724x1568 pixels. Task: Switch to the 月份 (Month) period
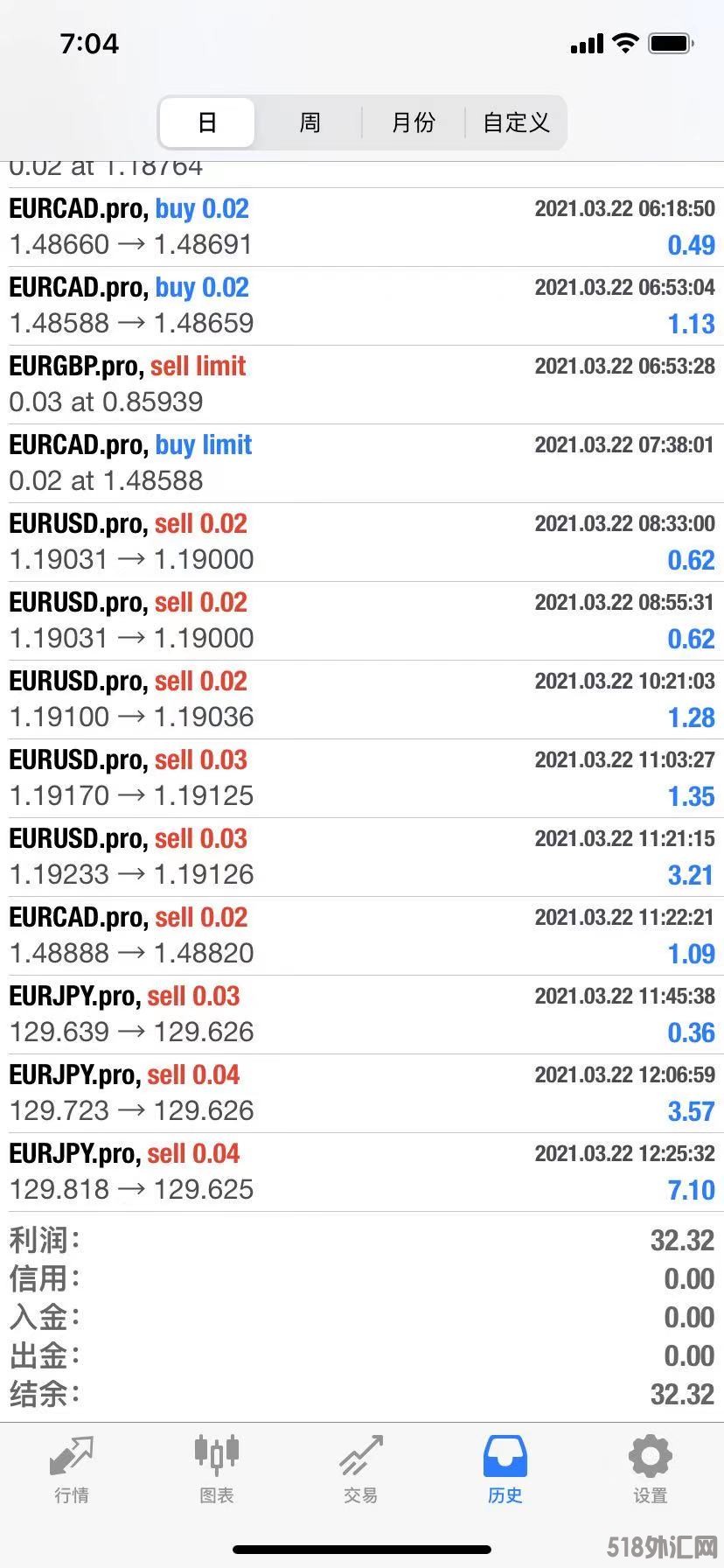(413, 122)
